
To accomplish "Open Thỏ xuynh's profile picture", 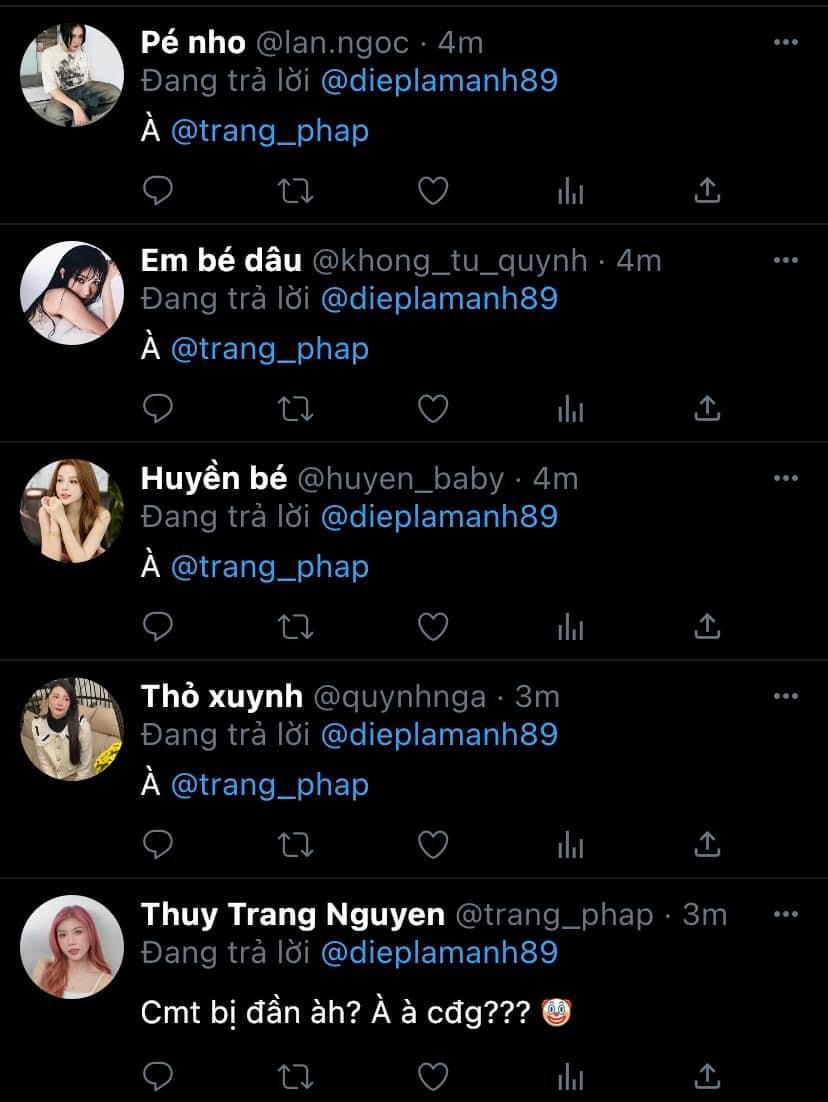I will click(x=72, y=729).
